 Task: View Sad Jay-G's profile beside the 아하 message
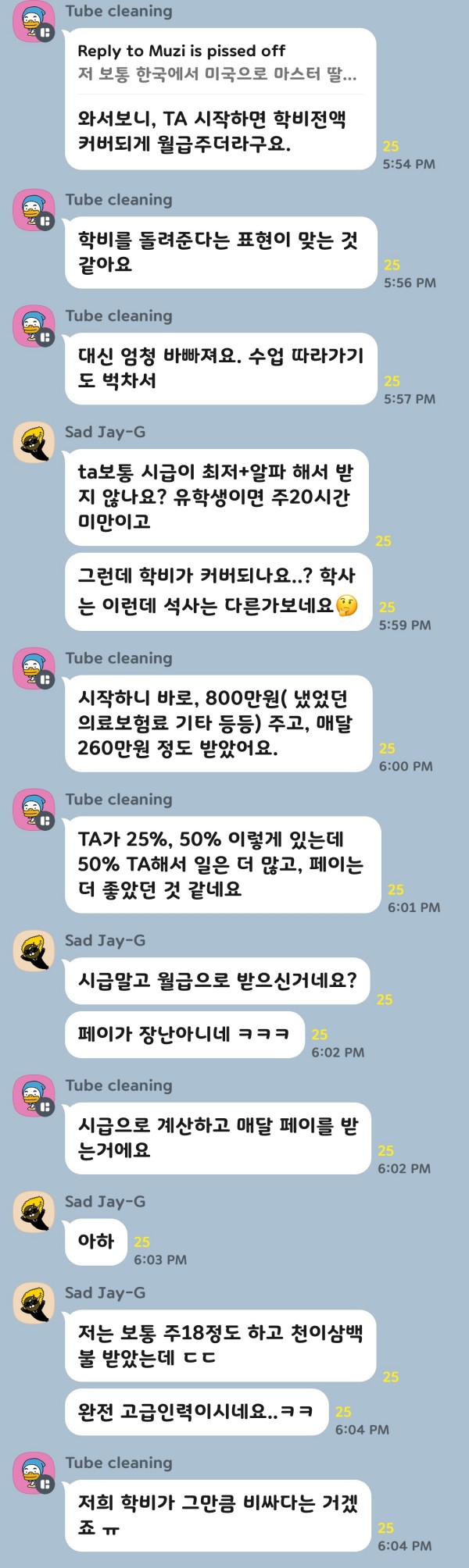(x=34, y=1213)
